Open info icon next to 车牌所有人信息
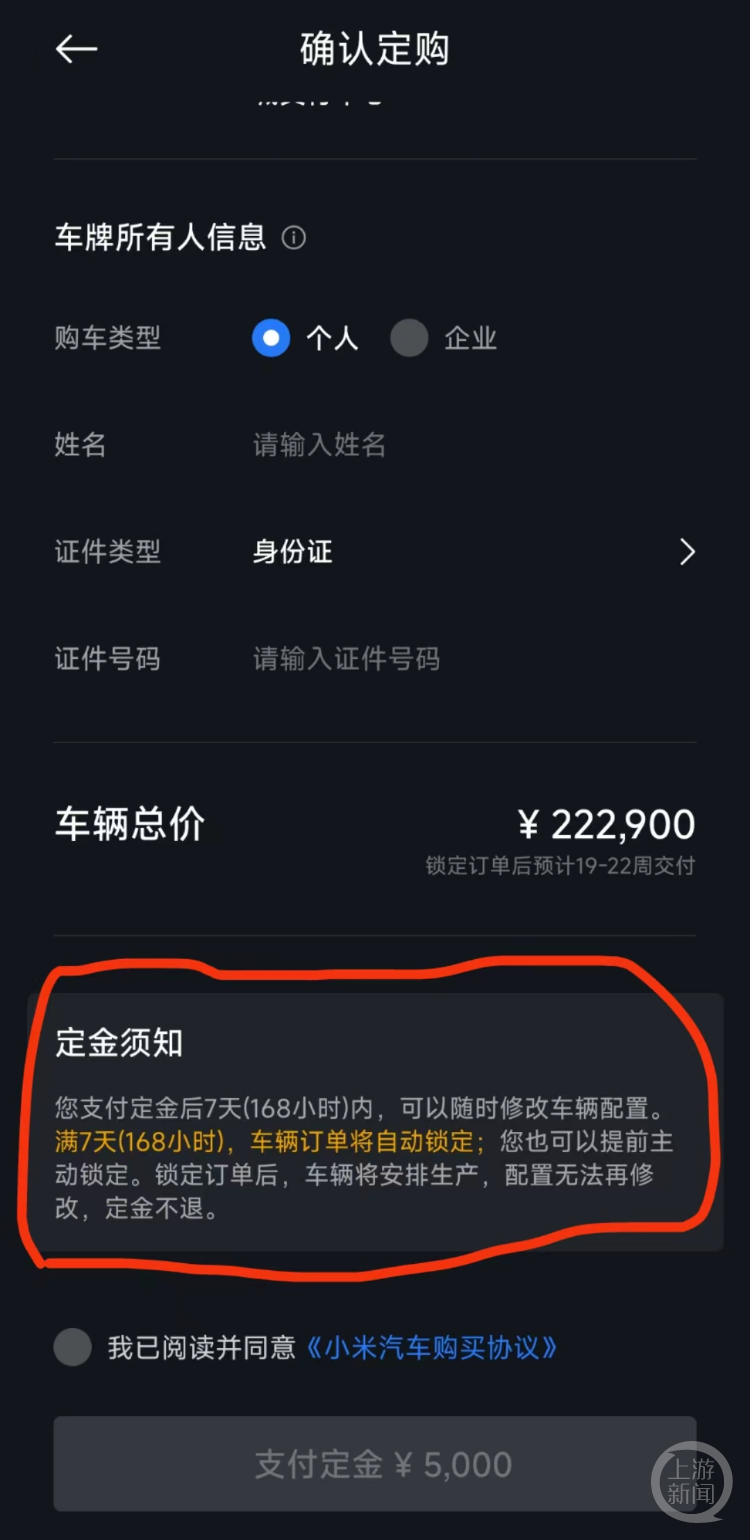 pos(293,238)
